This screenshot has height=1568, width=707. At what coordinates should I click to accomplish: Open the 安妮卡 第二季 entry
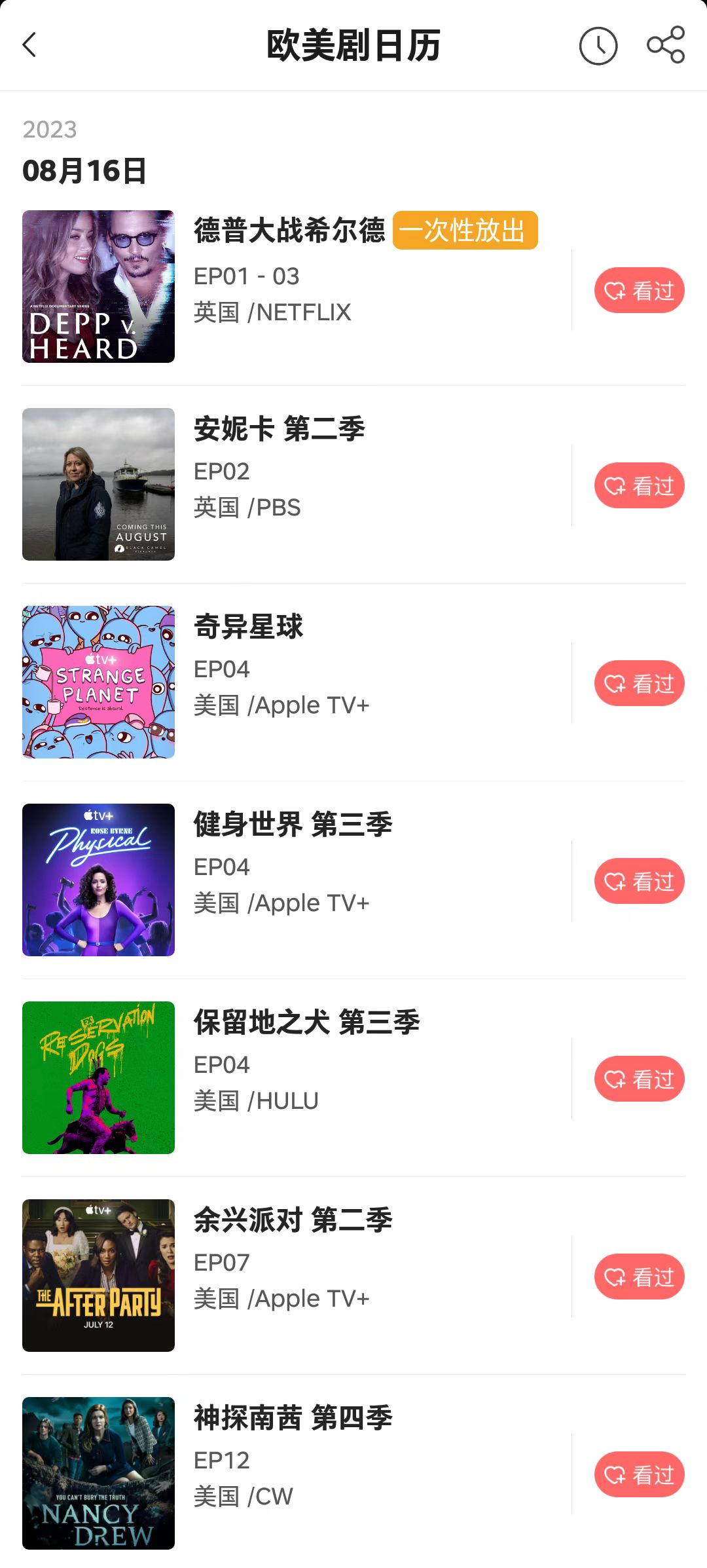click(x=280, y=430)
